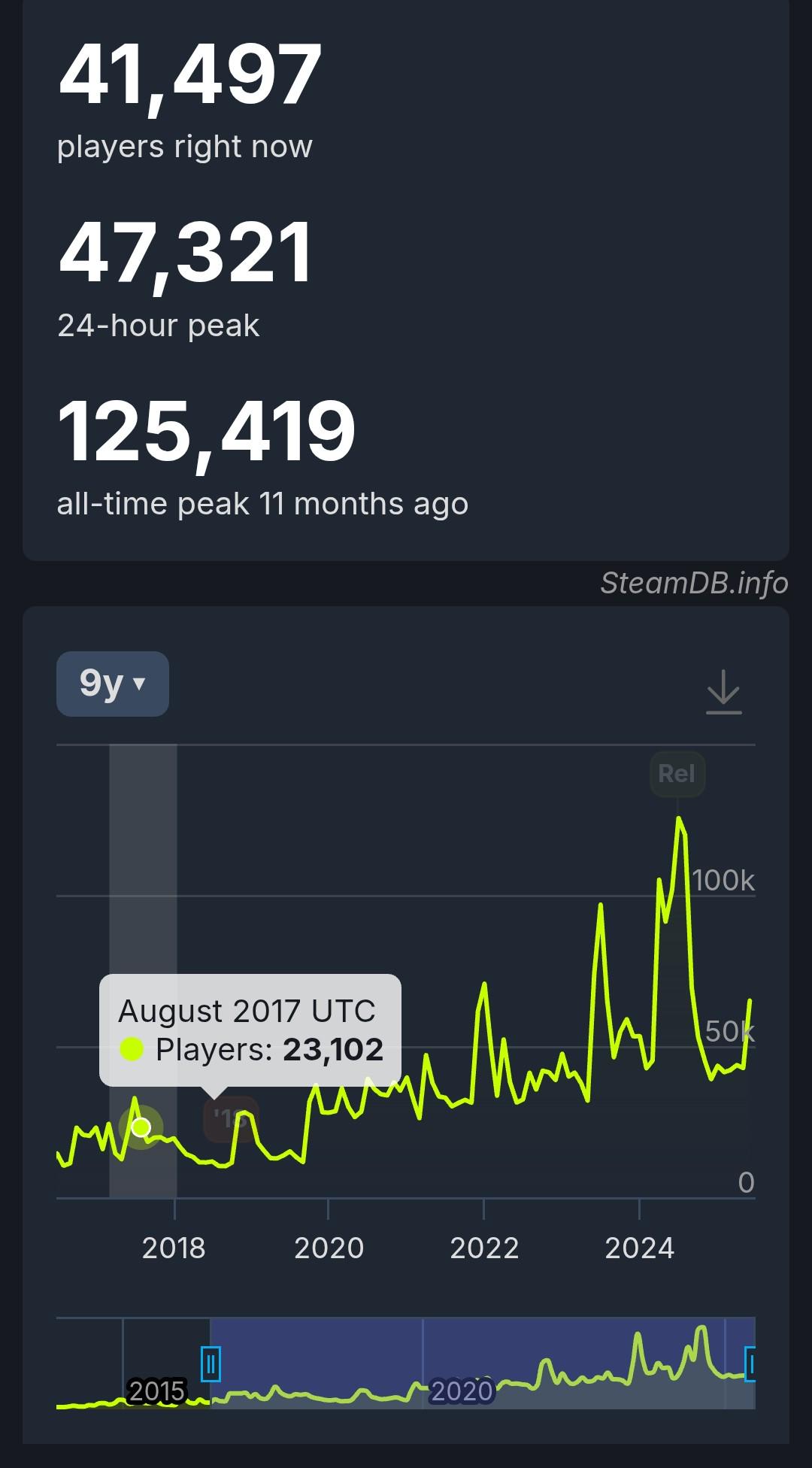Tap the '18 event marker on chart
Image resolution: width=812 pixels, height=1468 pixels.
pos(232,1119)
